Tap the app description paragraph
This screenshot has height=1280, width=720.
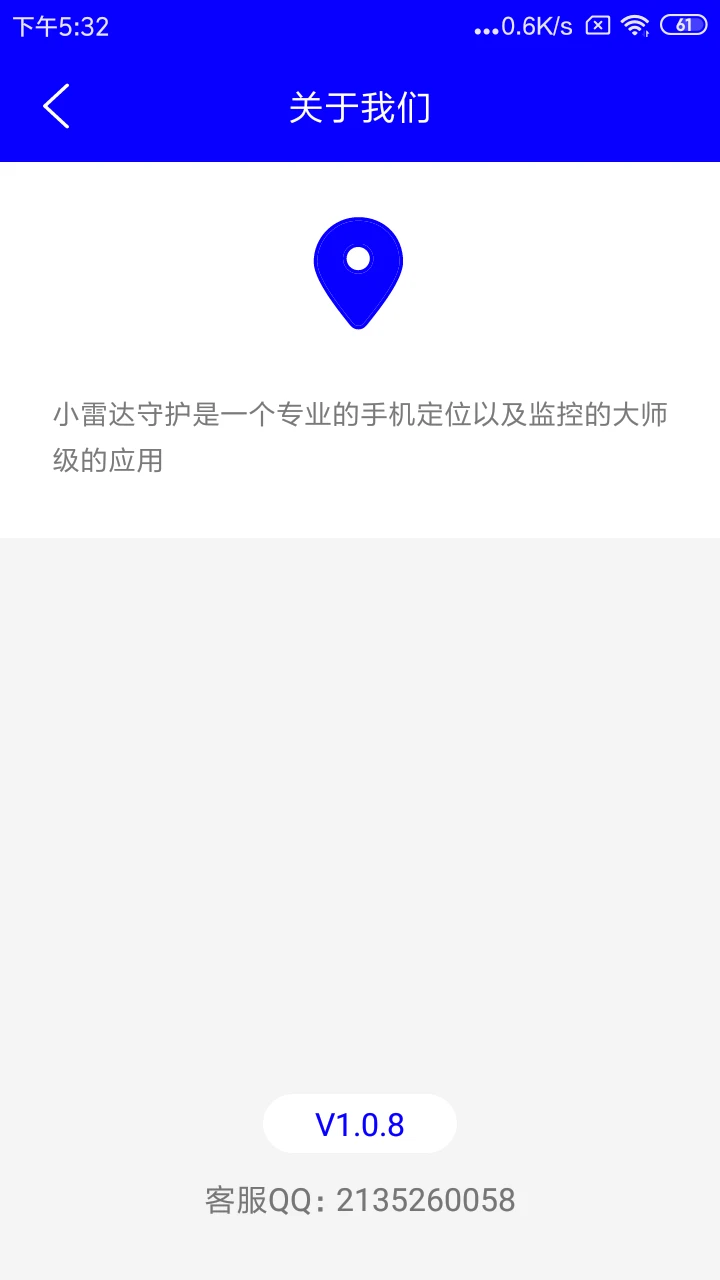(x=360, y=438)
